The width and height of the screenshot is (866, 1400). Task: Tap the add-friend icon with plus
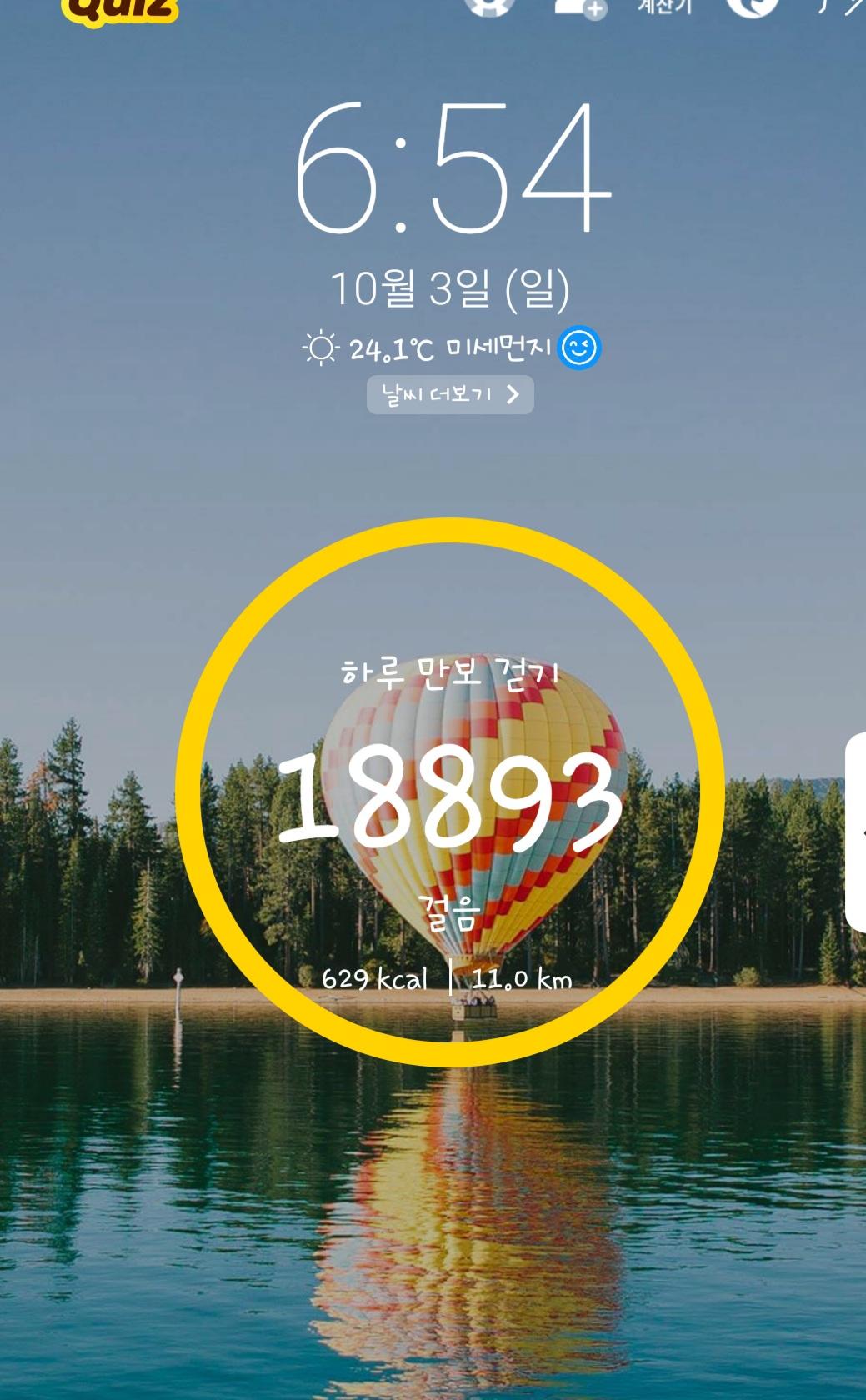pyautogui.click(x=579, y=7)
